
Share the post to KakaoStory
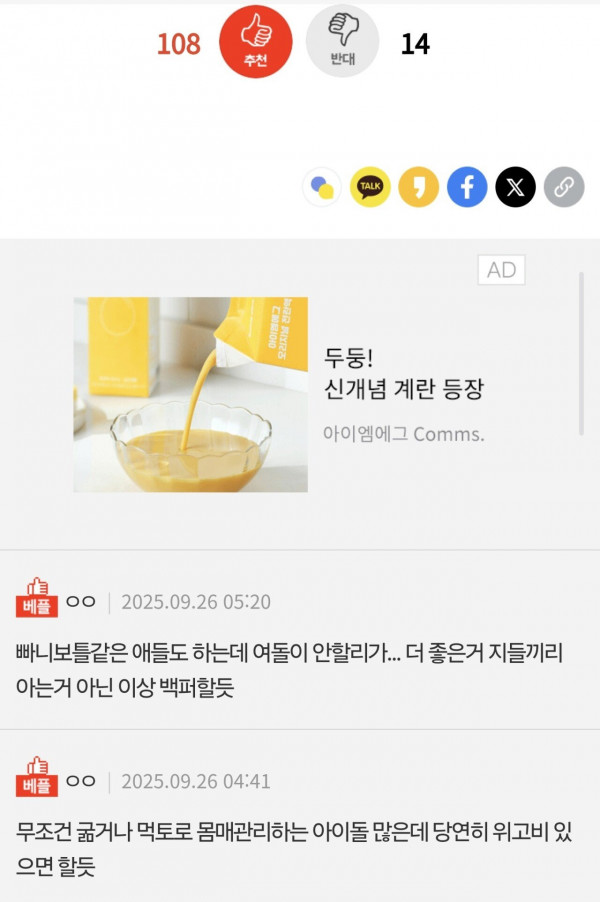coord(419,187)
